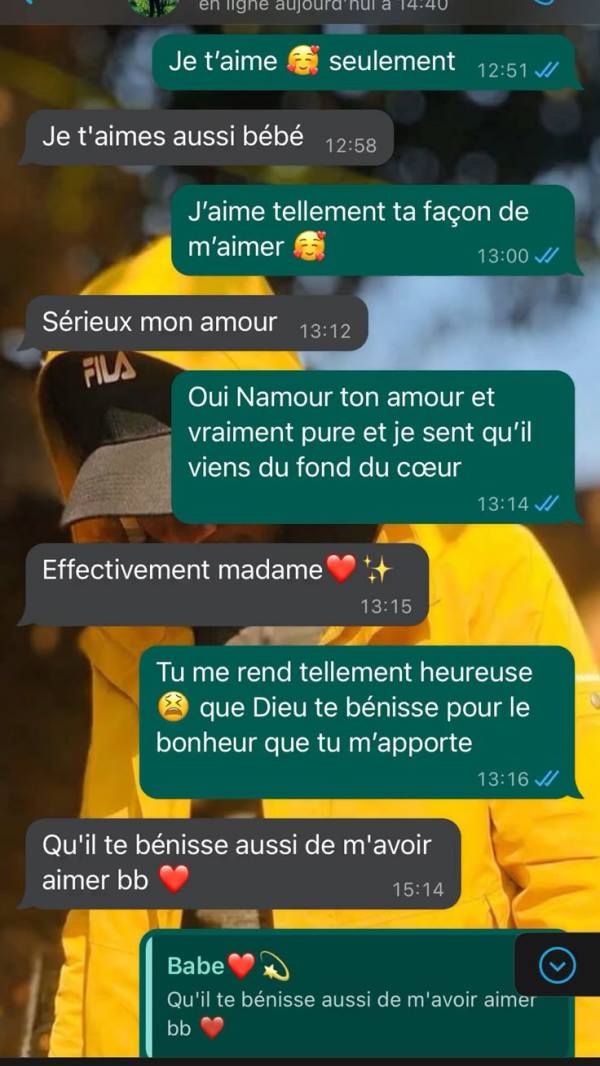Open quoted Babe reply to original message

340,995
